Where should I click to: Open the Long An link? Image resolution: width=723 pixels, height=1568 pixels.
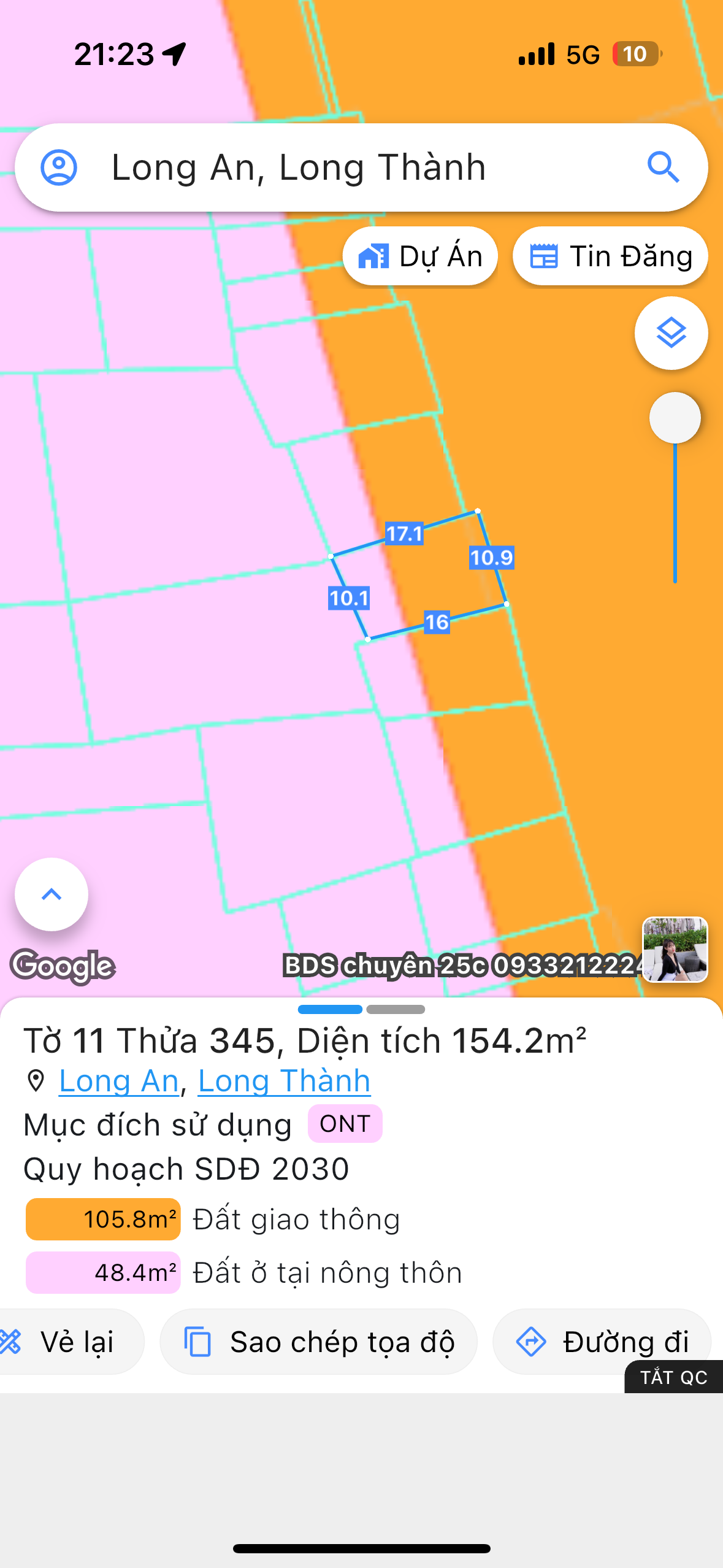point(118,1080)
